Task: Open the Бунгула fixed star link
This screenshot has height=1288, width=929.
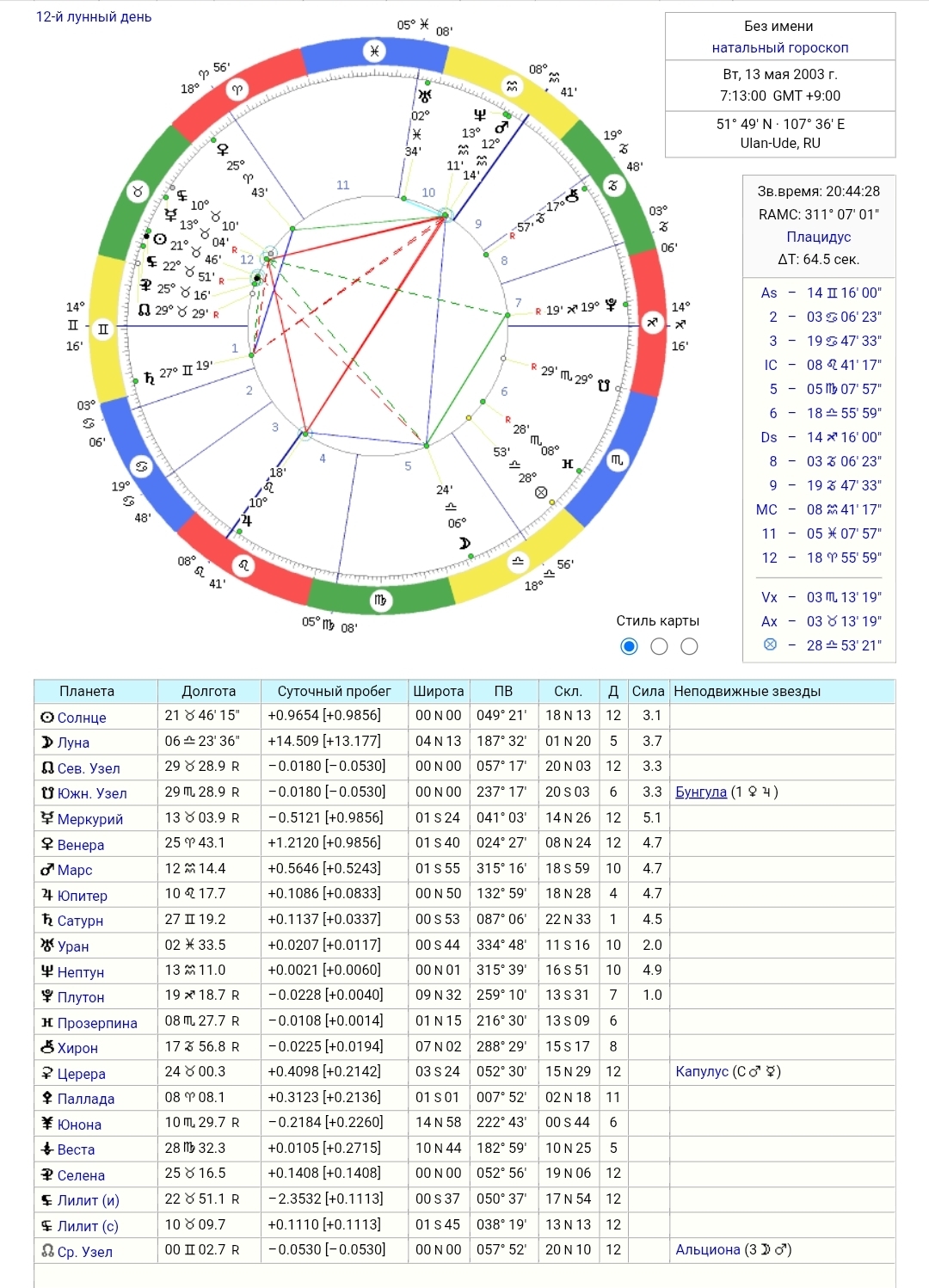Action: (701, 792)
